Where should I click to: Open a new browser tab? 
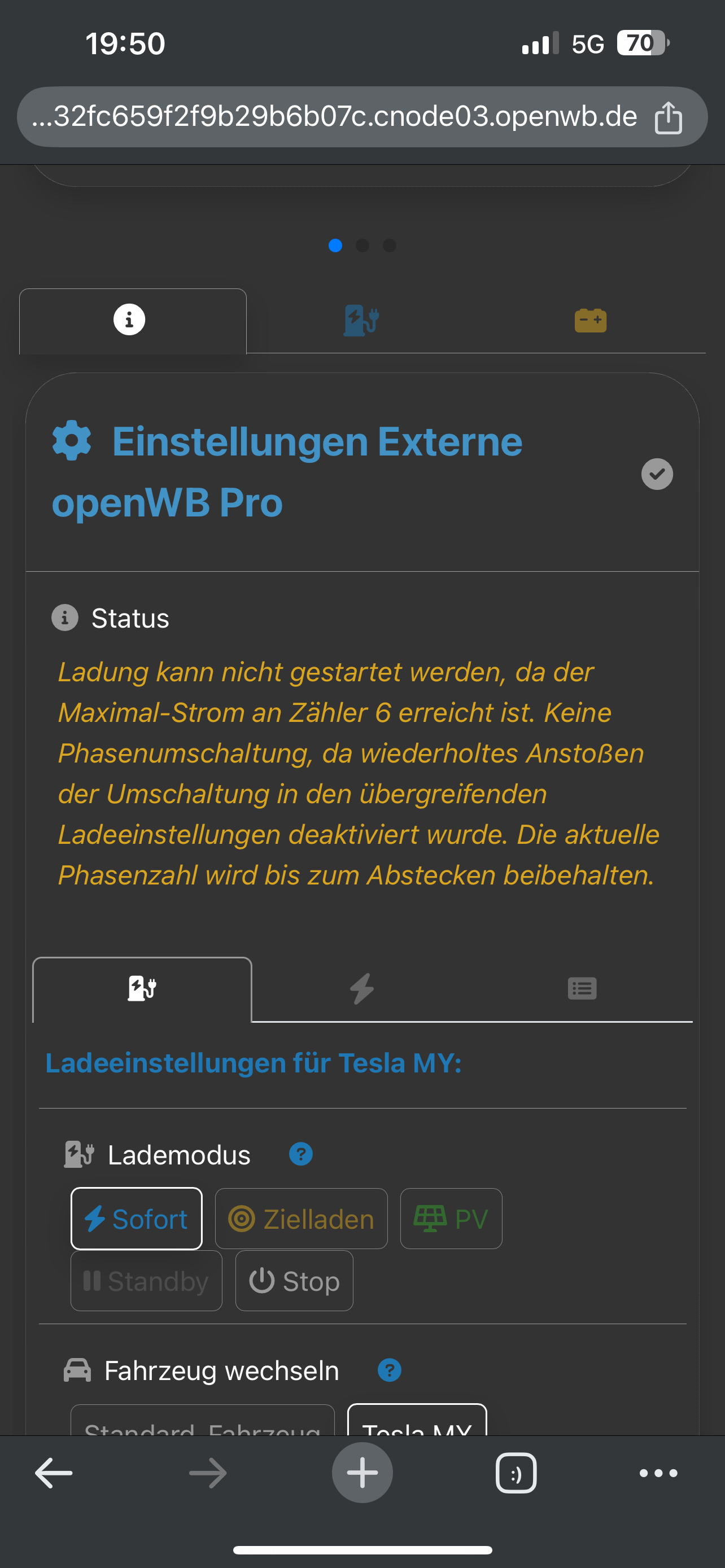point(362,1473)
